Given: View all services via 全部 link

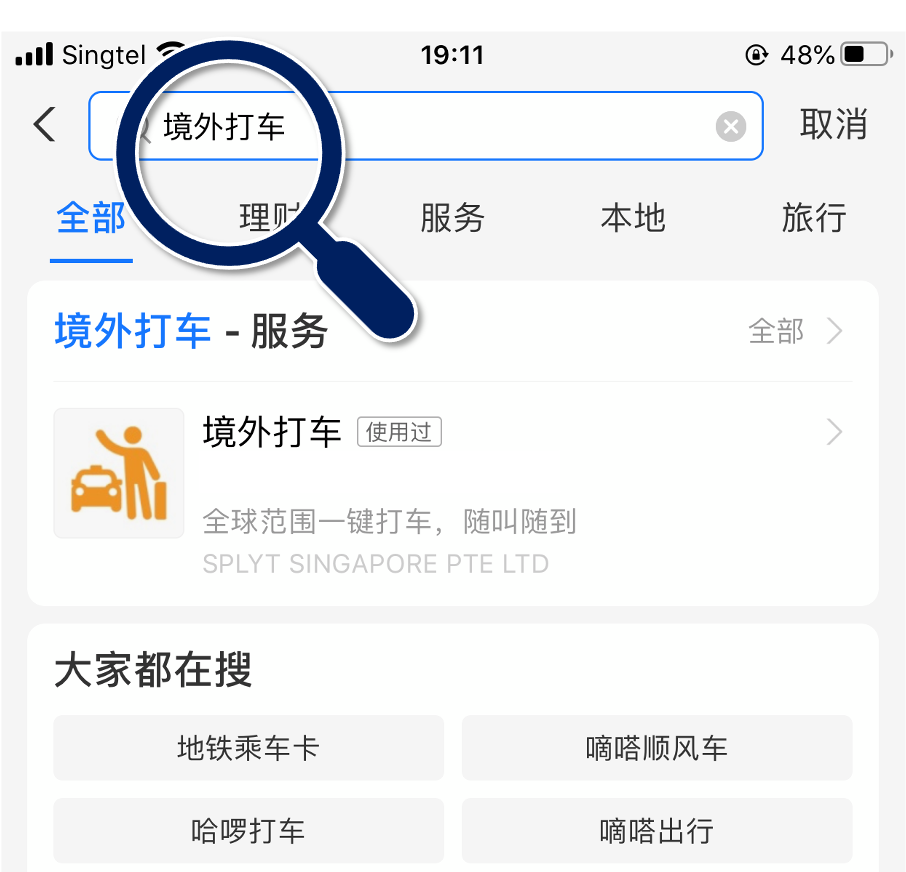Looking at the screenshot, I should [796, 331].
